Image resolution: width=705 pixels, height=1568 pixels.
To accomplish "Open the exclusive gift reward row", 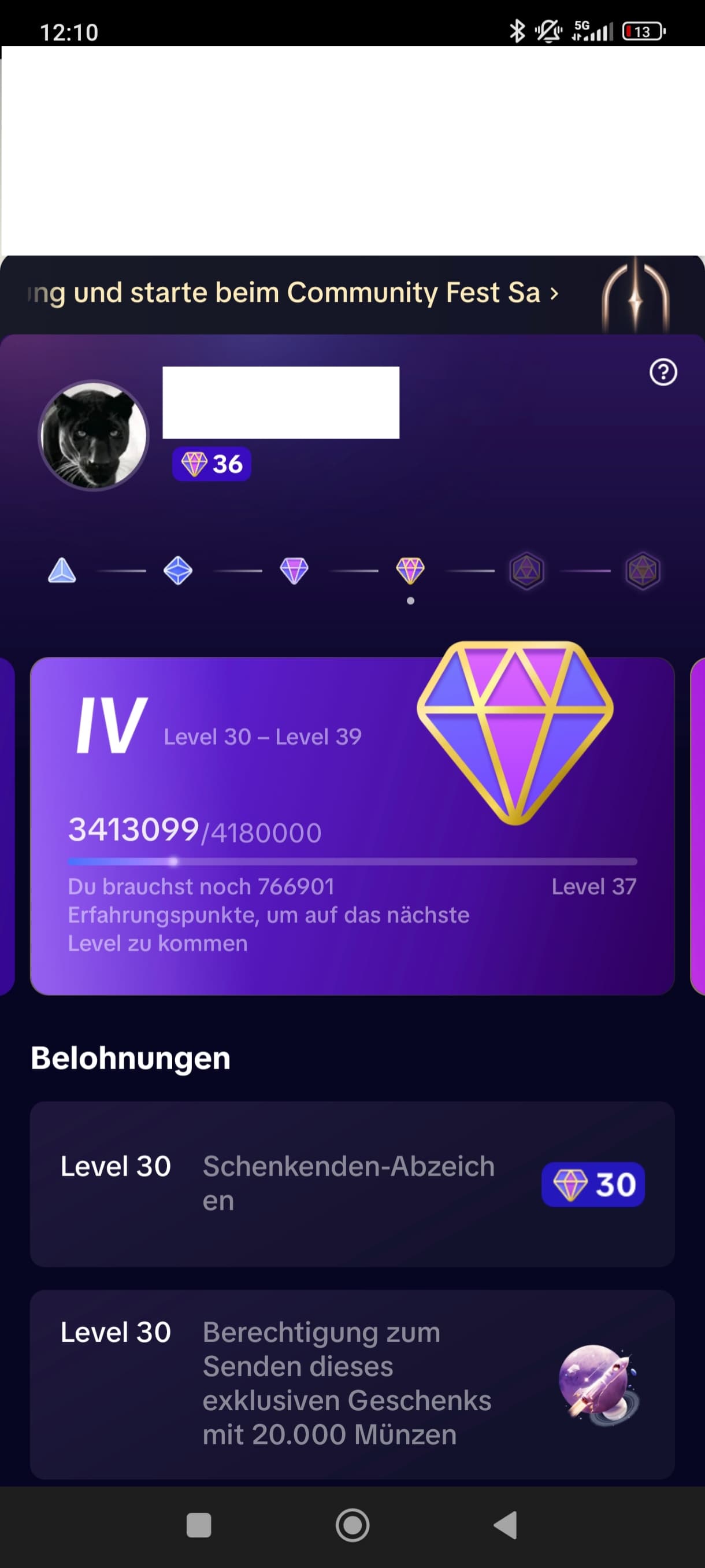I will pos(352,1384).
